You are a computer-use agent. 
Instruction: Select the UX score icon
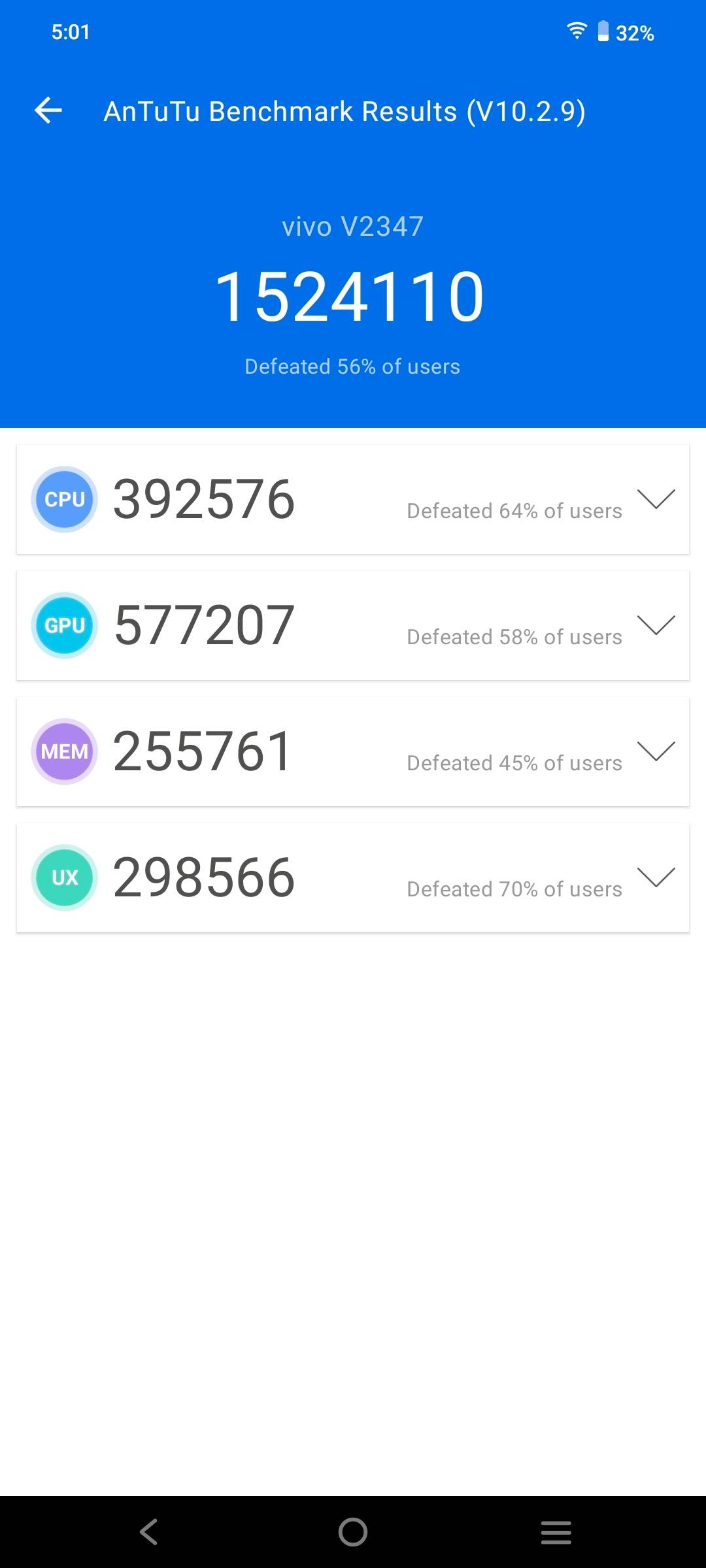[63, 877]
